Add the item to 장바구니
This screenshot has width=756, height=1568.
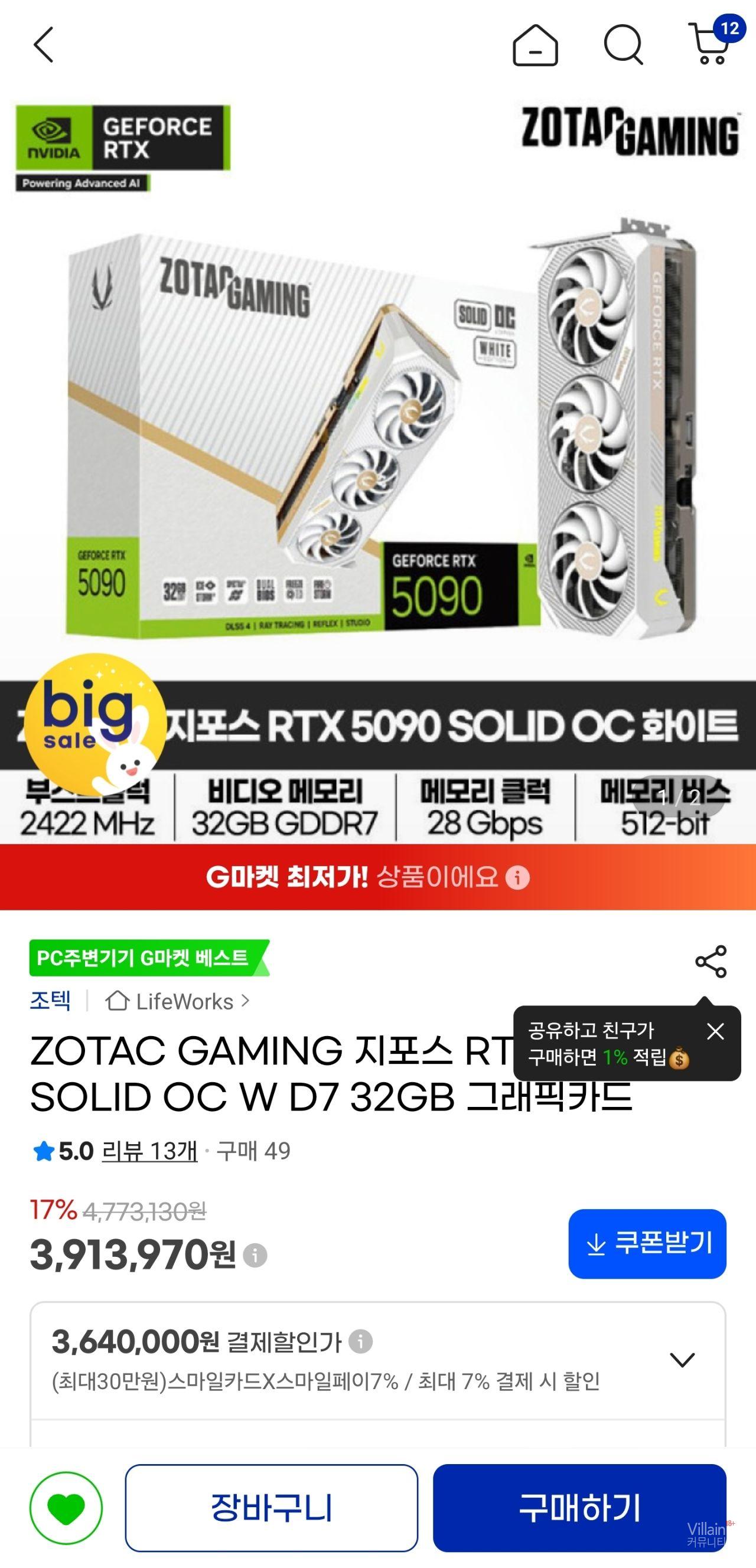(271, 1508)
